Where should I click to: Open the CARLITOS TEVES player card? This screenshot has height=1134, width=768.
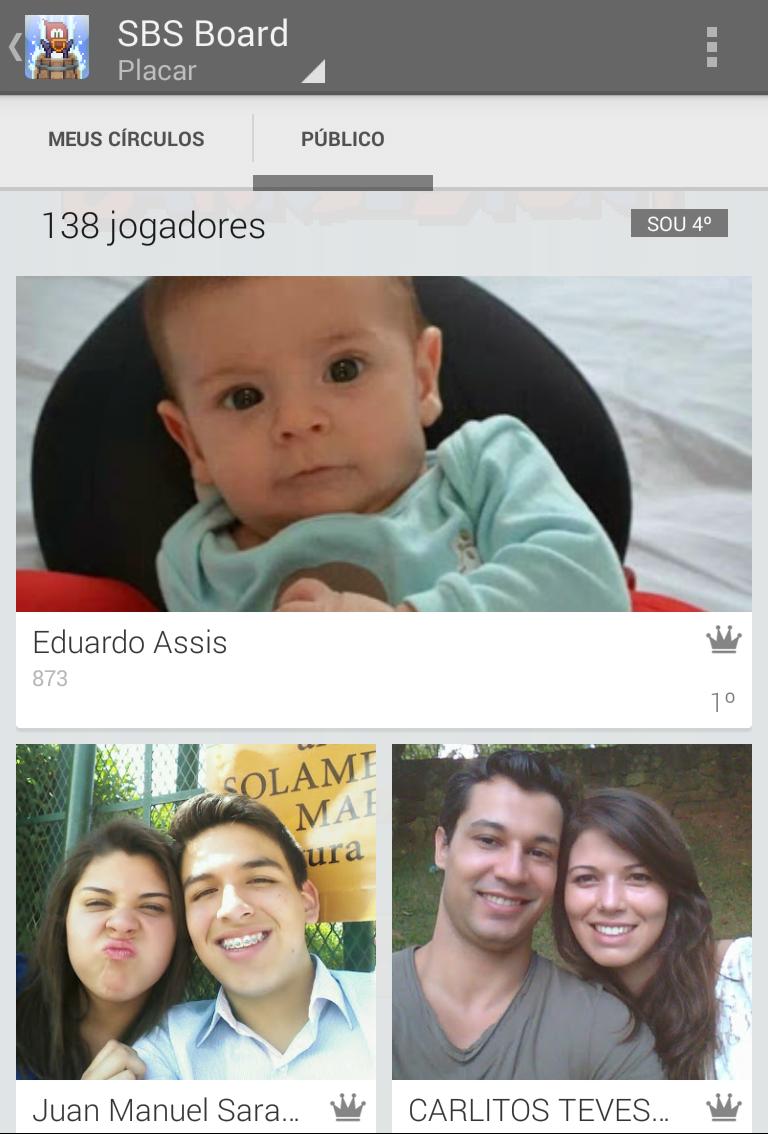tap(572, 930)
